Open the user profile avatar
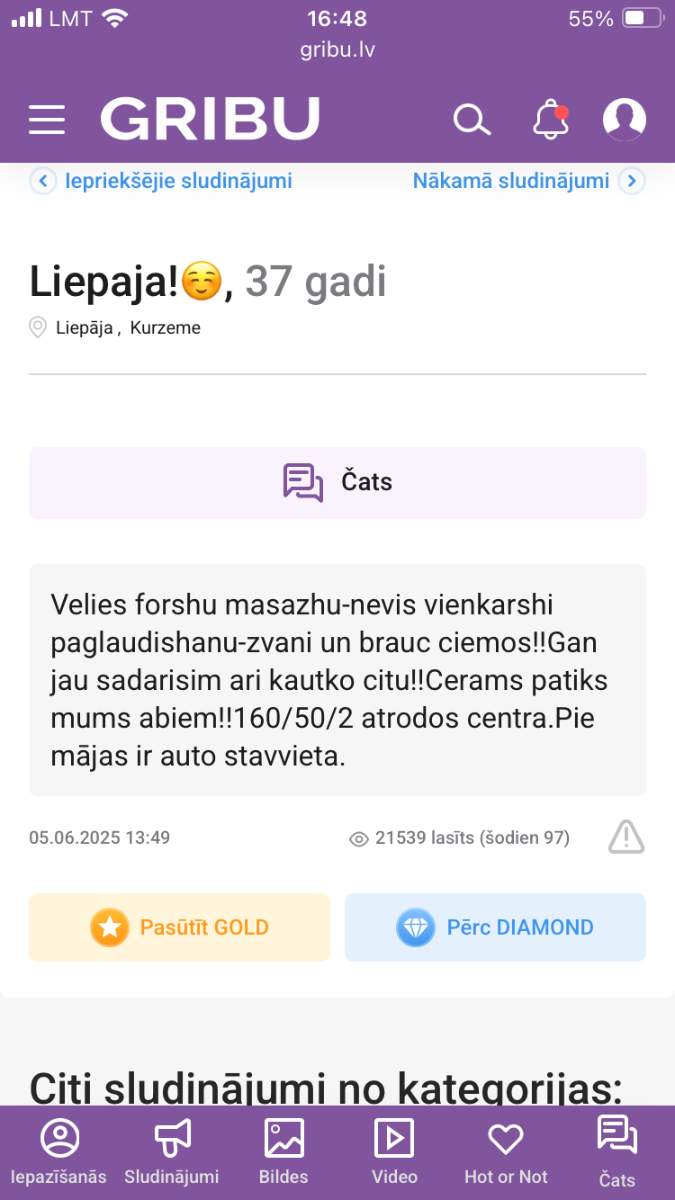Screen dimensions: 675x1200 click(624, 120)
